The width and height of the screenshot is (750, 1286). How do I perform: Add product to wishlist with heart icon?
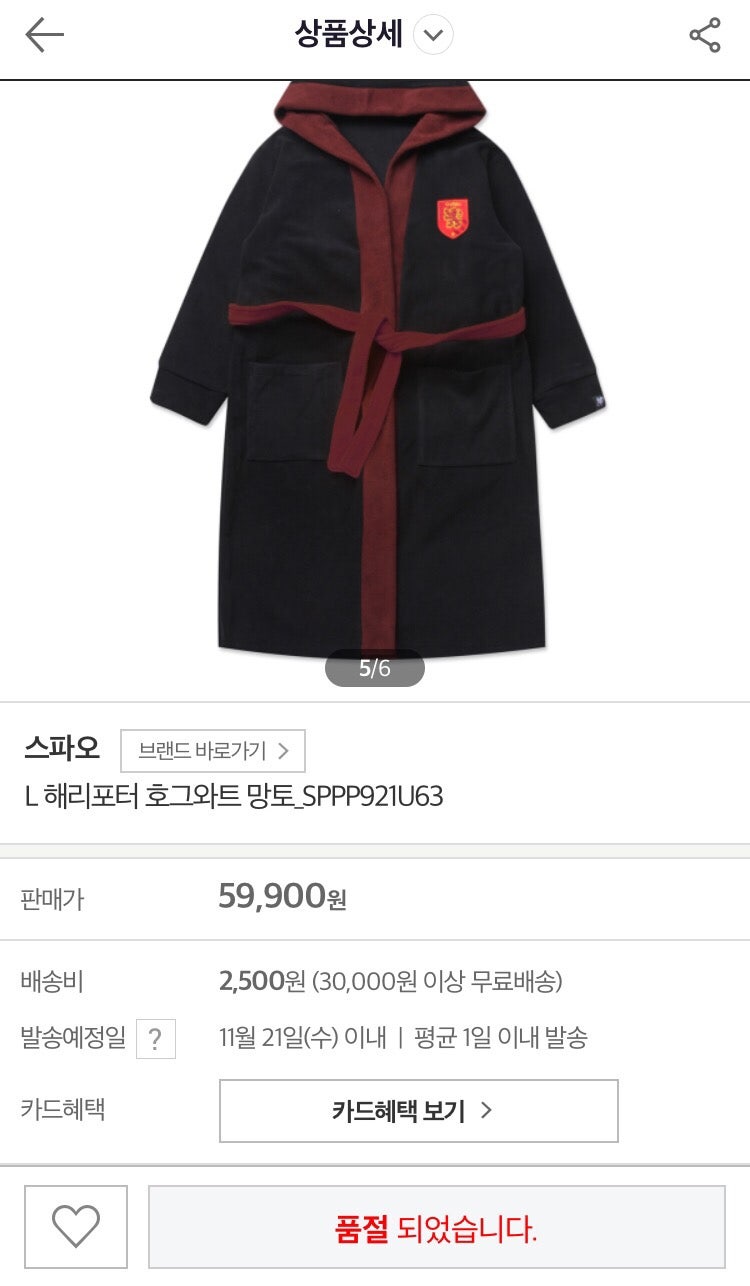pos(76,1227)
